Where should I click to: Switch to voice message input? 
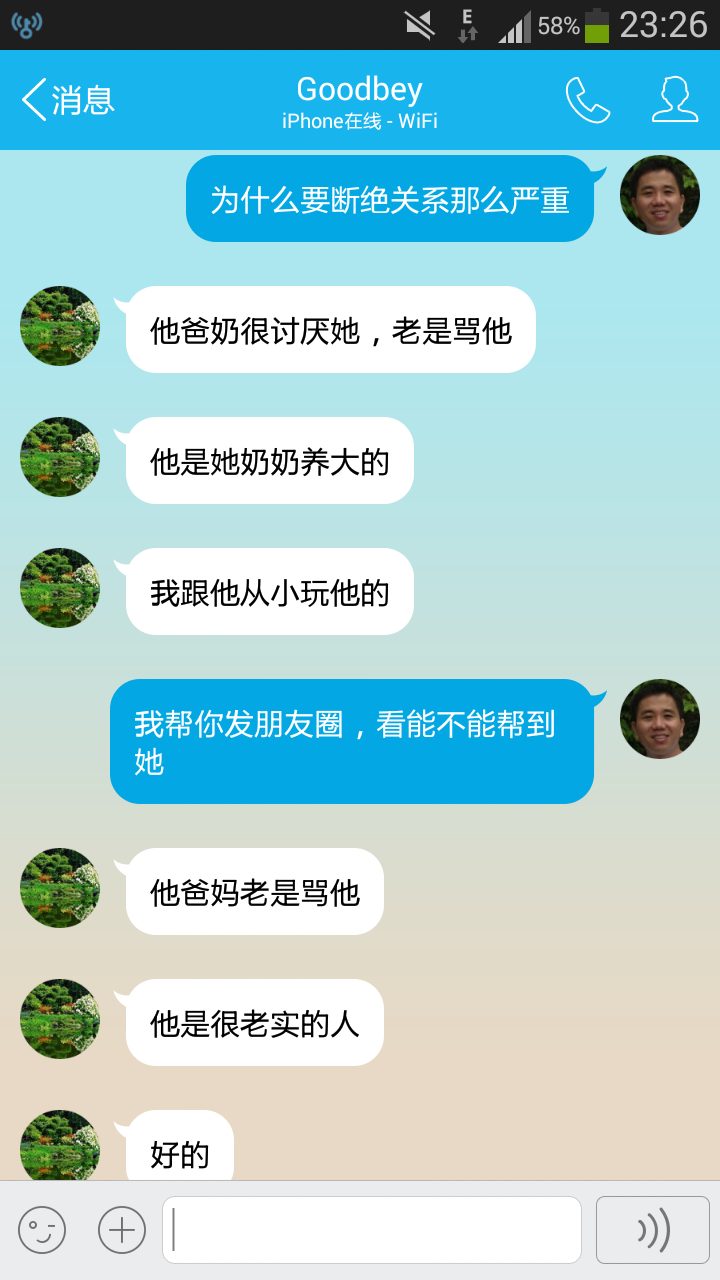point(653,1230)
